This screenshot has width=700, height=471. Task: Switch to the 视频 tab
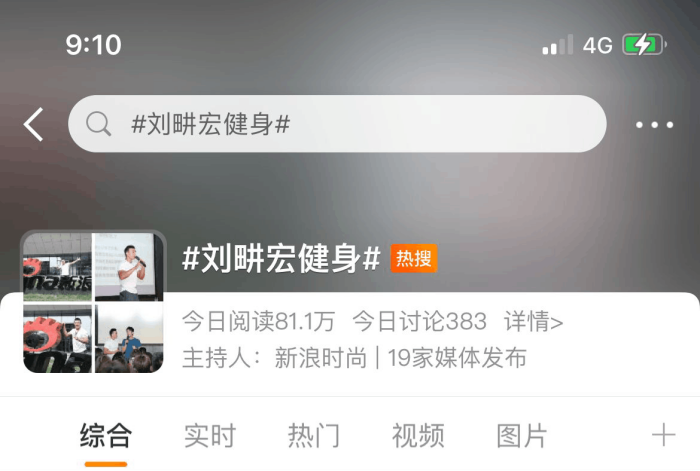pyautogui.click(x=418, y=435)
